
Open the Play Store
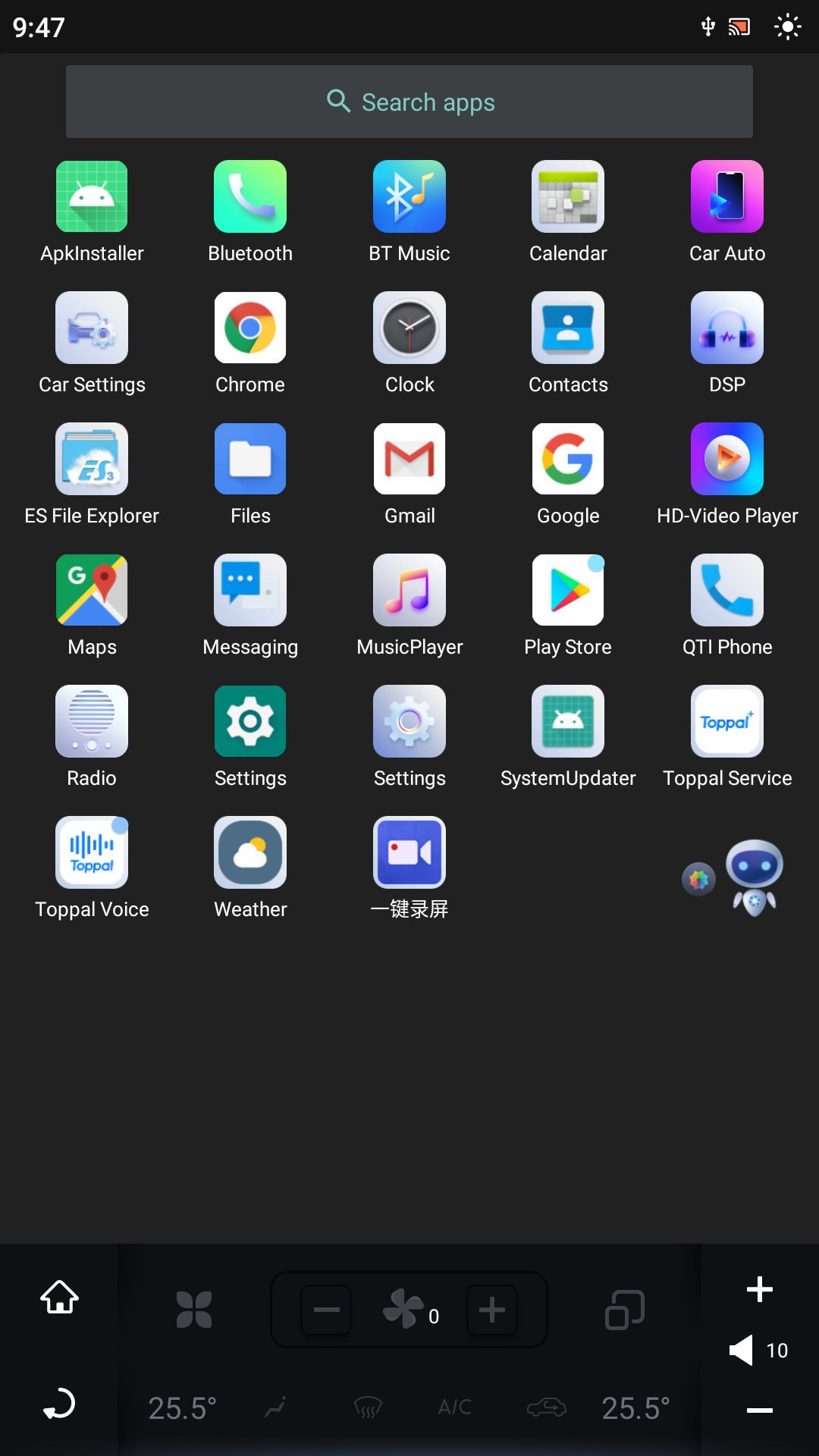(x=568, y=591)
